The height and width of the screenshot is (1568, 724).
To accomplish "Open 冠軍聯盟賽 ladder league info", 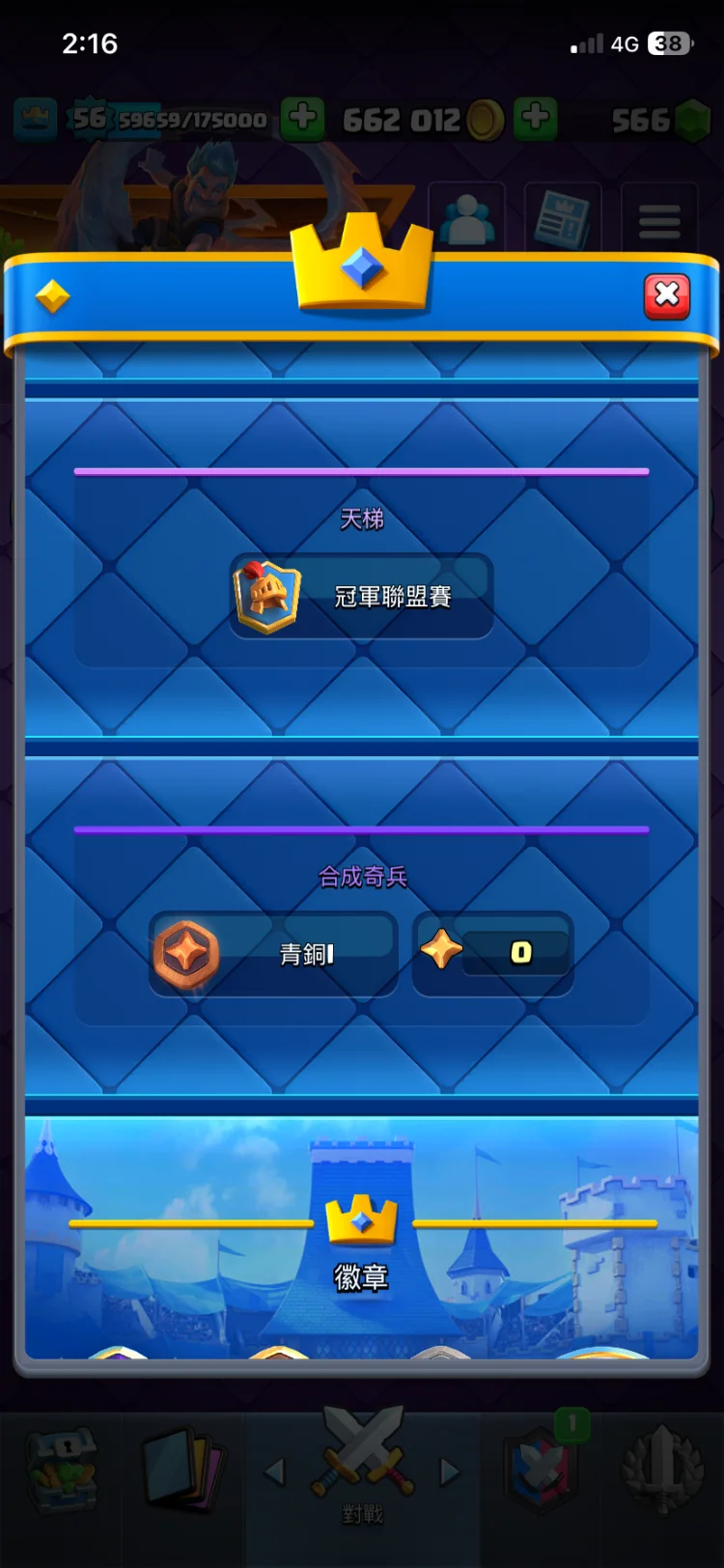I will coord(362,597).
